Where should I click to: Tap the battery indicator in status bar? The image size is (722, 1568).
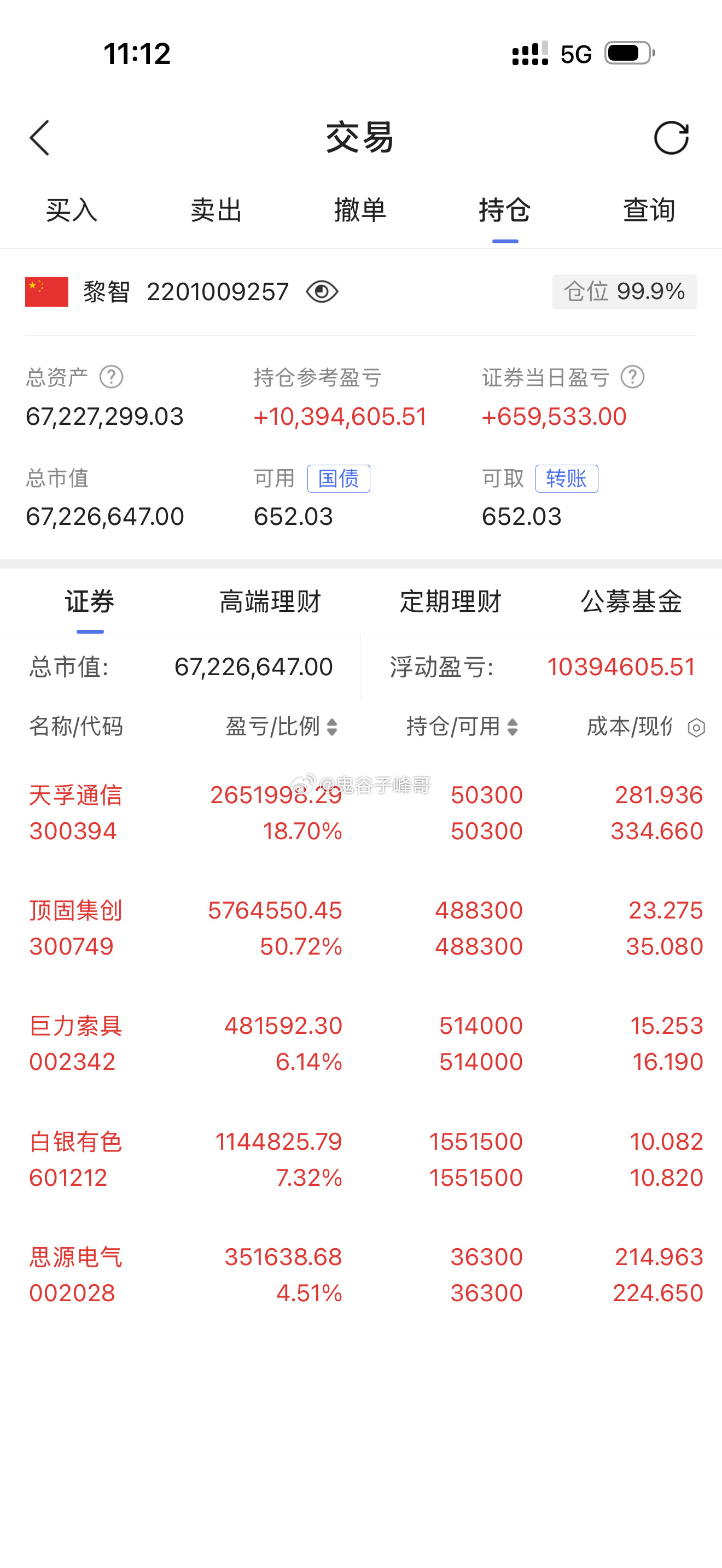click(x=627, y=54)
